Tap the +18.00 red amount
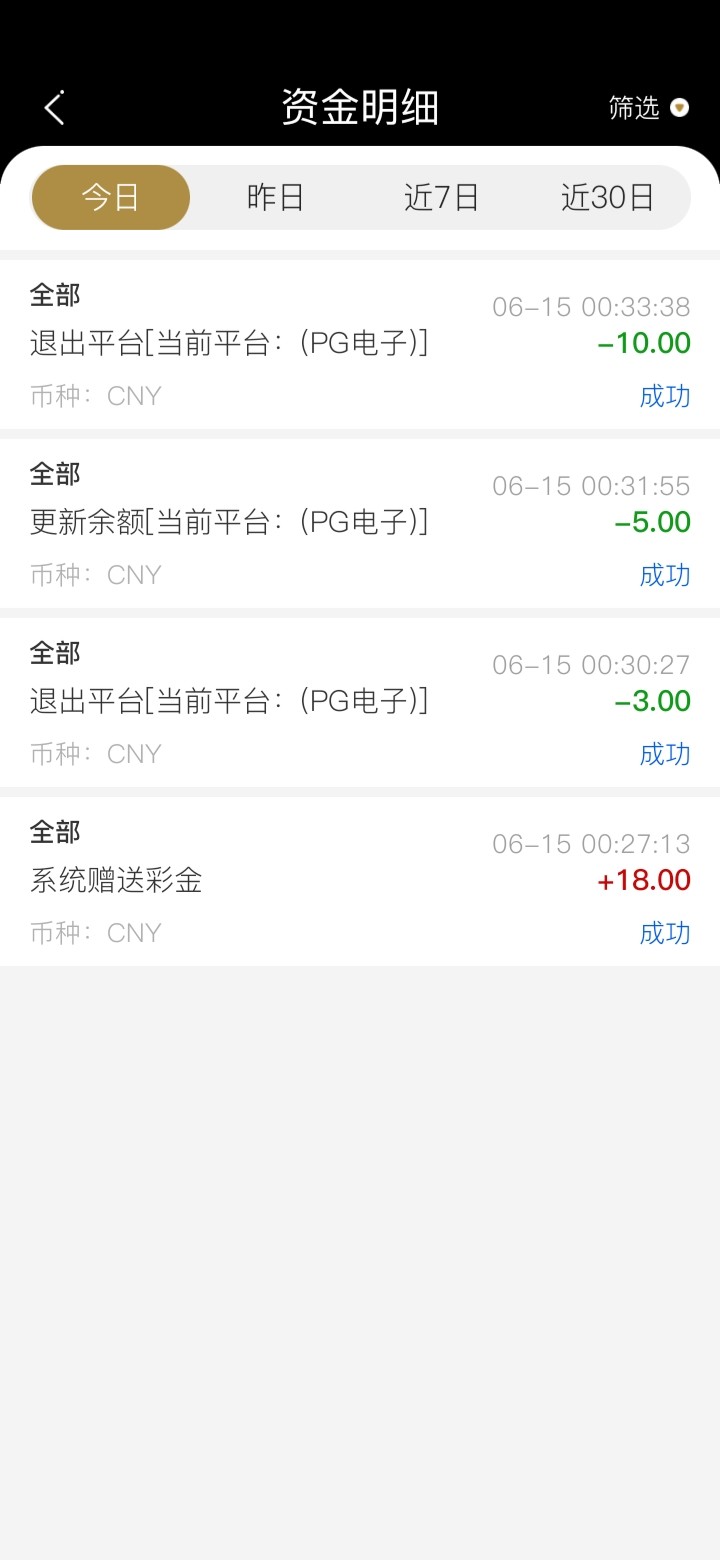The height and width of the screenshot is (1560, 720). pyautogui.click(x=645, y=880)
